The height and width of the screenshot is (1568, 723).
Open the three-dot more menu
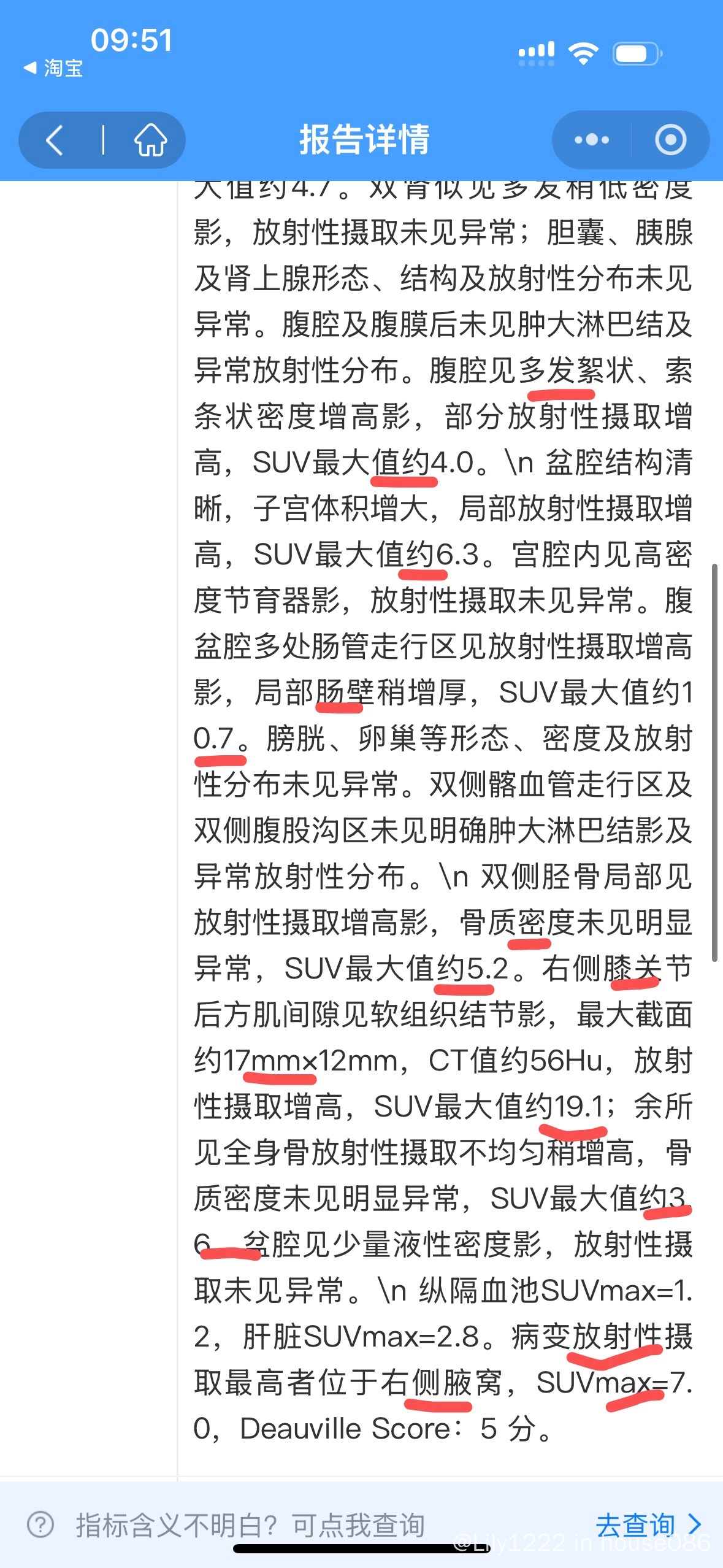click(x=591, y=140)
